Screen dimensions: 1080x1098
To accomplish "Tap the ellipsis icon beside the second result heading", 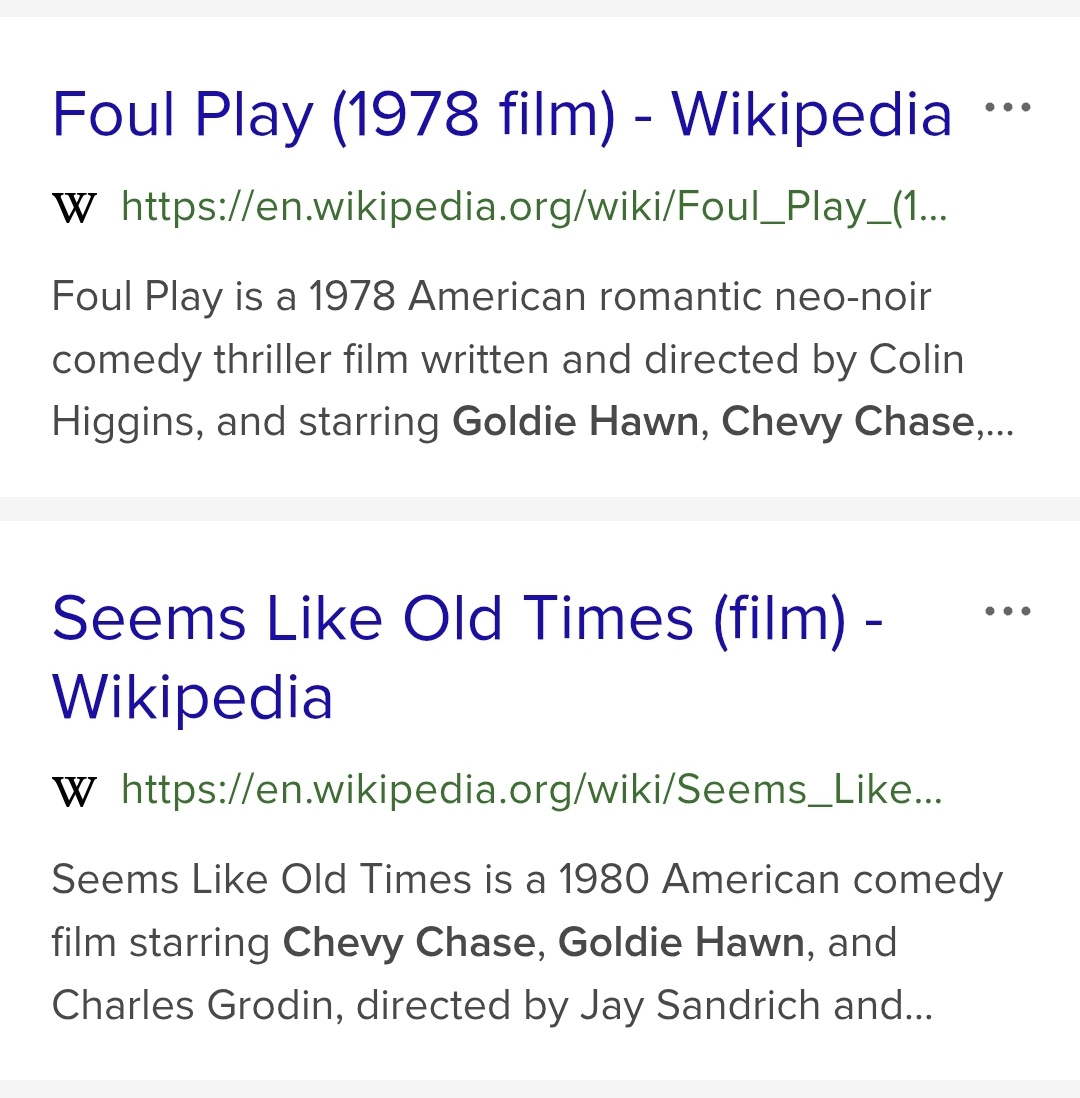I will pyautogui.click(x=1007, y=610).
